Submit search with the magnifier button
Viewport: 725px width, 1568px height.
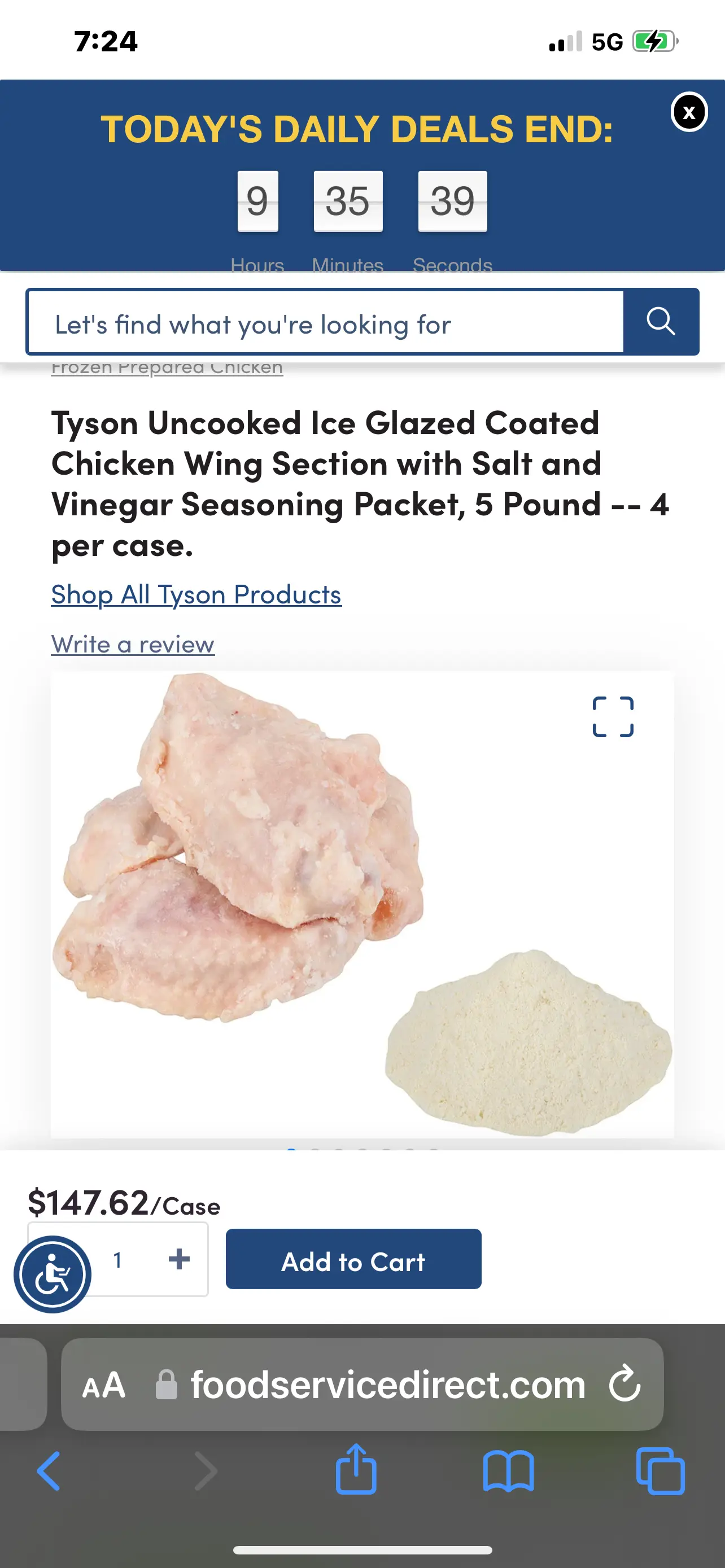pyautogui.click(x=661, y=321)
